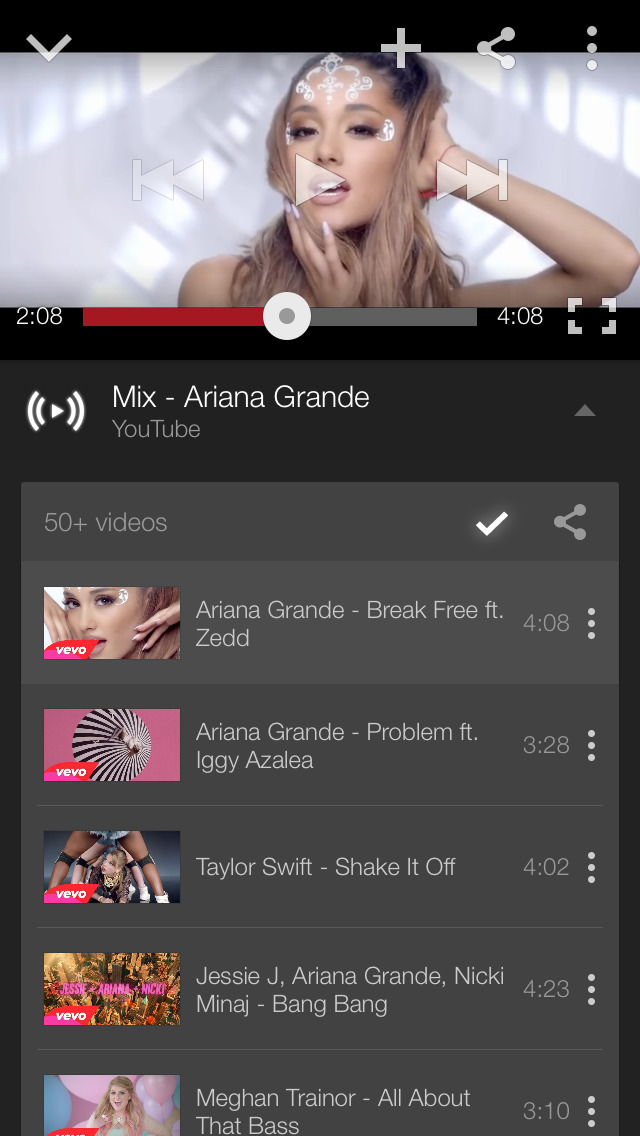Open options for Shake It Off
This screenshot has width=640, height=1136.
click(592, 867)
